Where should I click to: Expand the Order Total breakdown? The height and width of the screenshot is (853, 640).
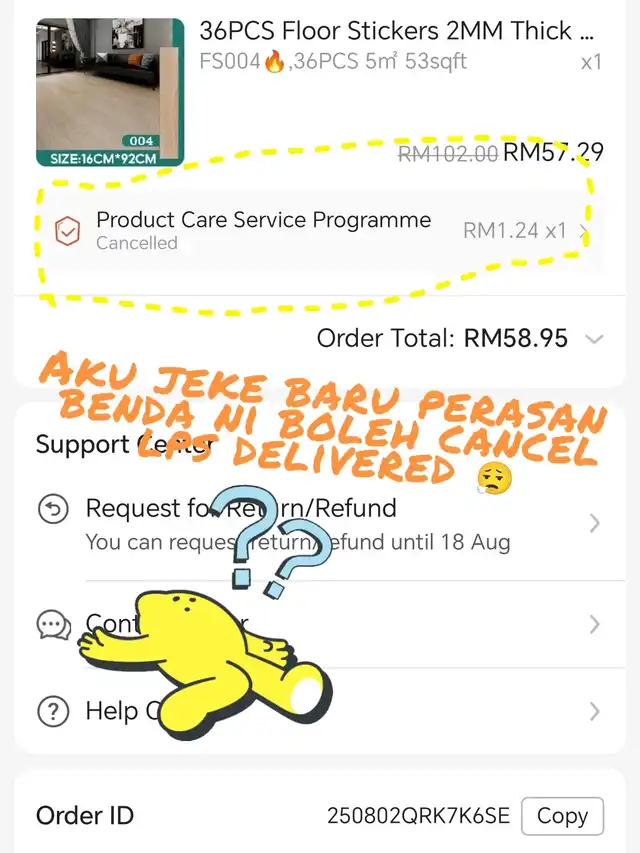[594, 339]
